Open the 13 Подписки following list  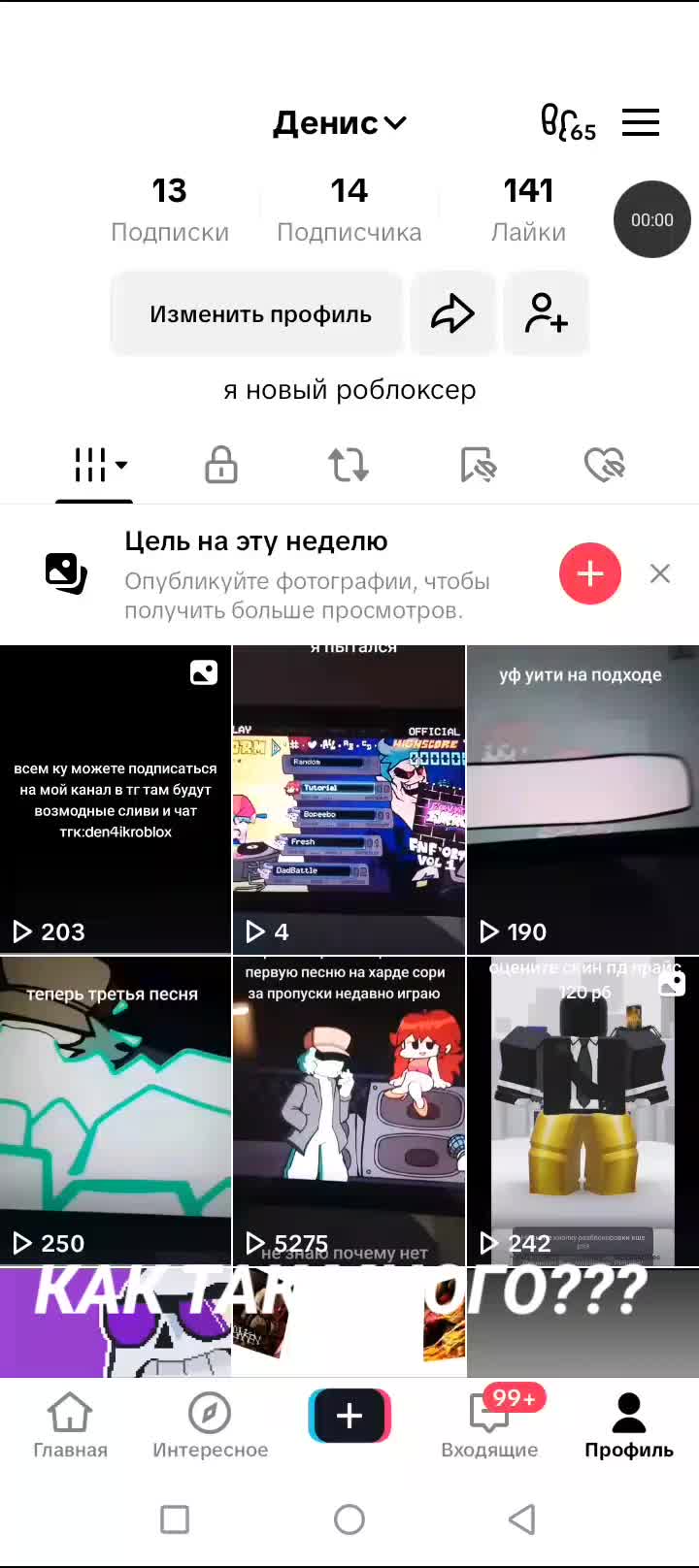tap(170, 209)
